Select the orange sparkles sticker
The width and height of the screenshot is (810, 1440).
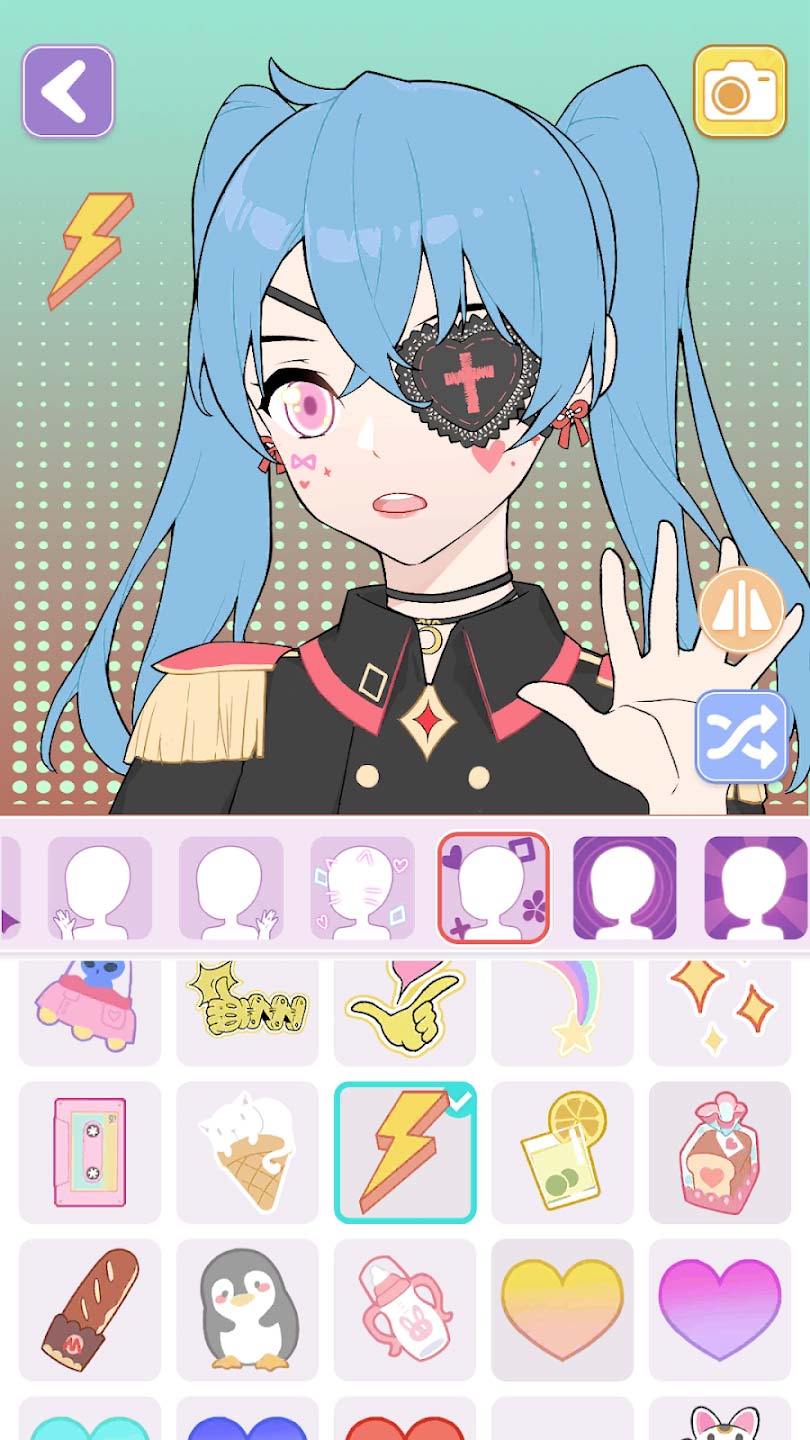pos(720,1010)
